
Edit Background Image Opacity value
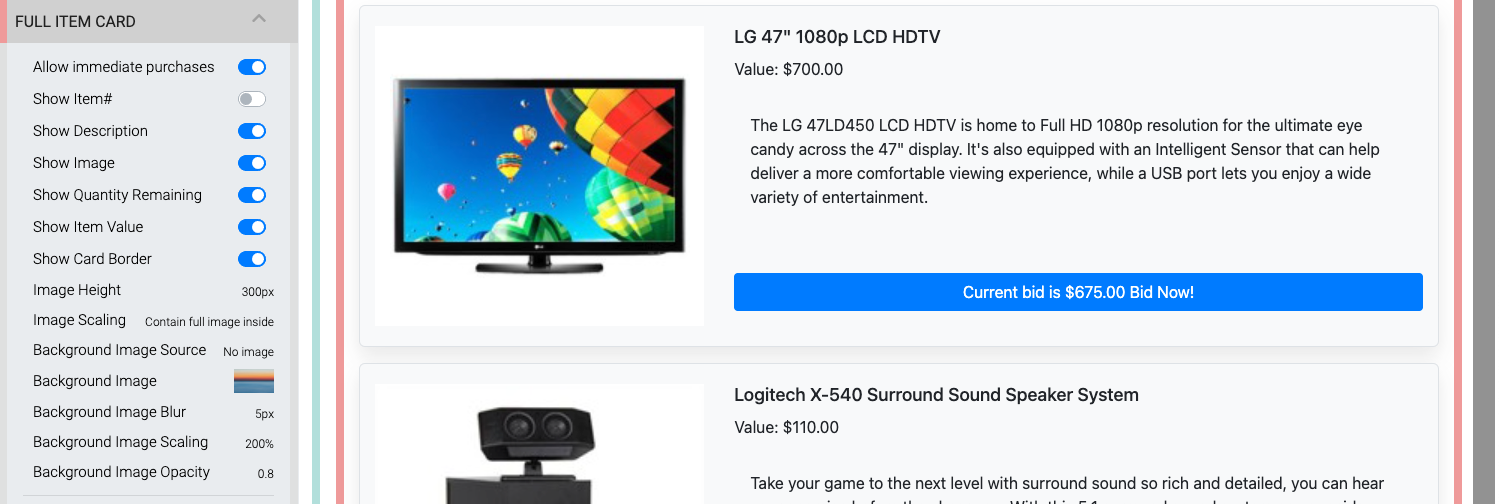(265, 474)
